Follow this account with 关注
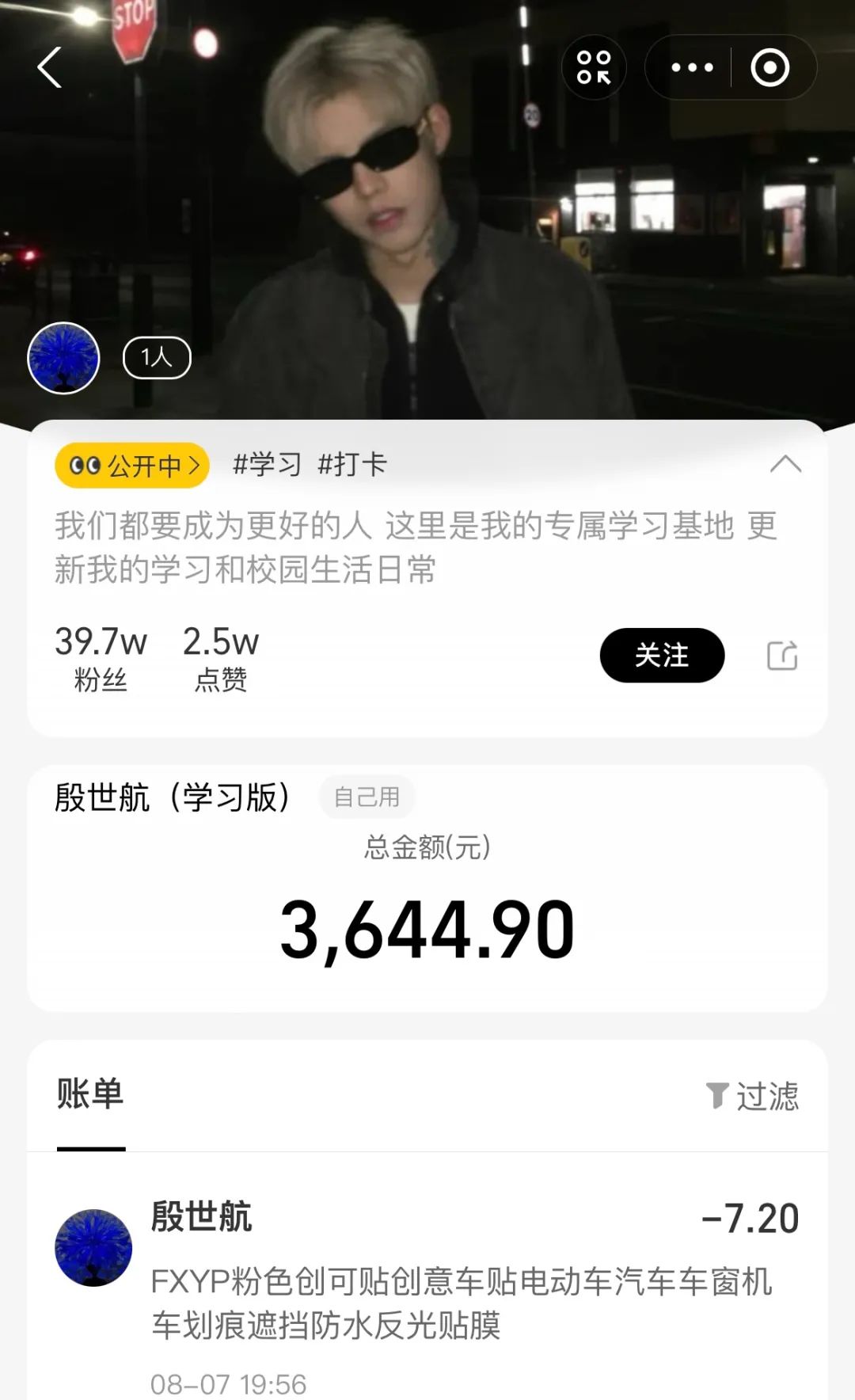This screenshot has height=1400, width=855. click(x=662, y=656)
